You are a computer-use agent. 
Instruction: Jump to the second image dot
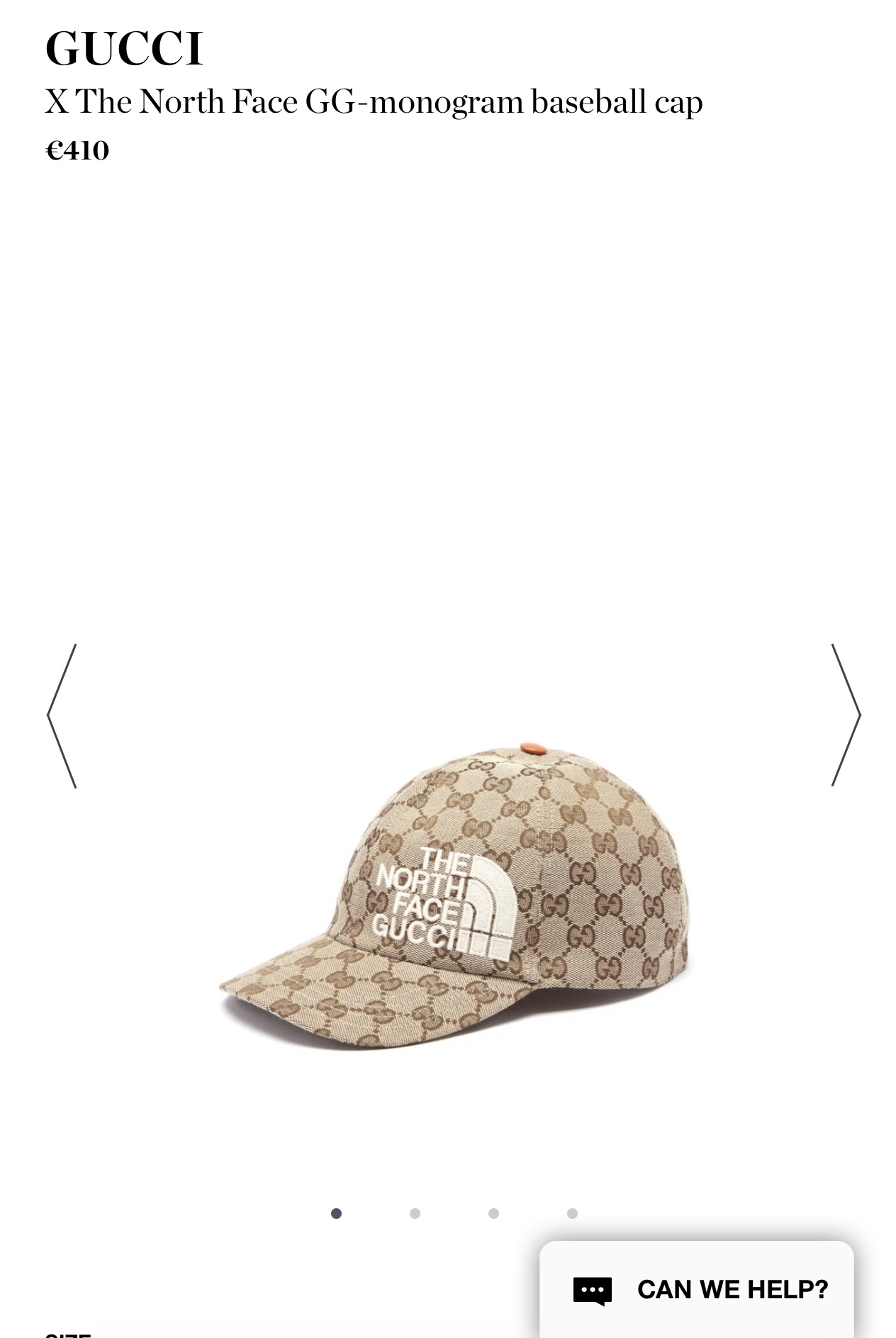click(415, 1213)
